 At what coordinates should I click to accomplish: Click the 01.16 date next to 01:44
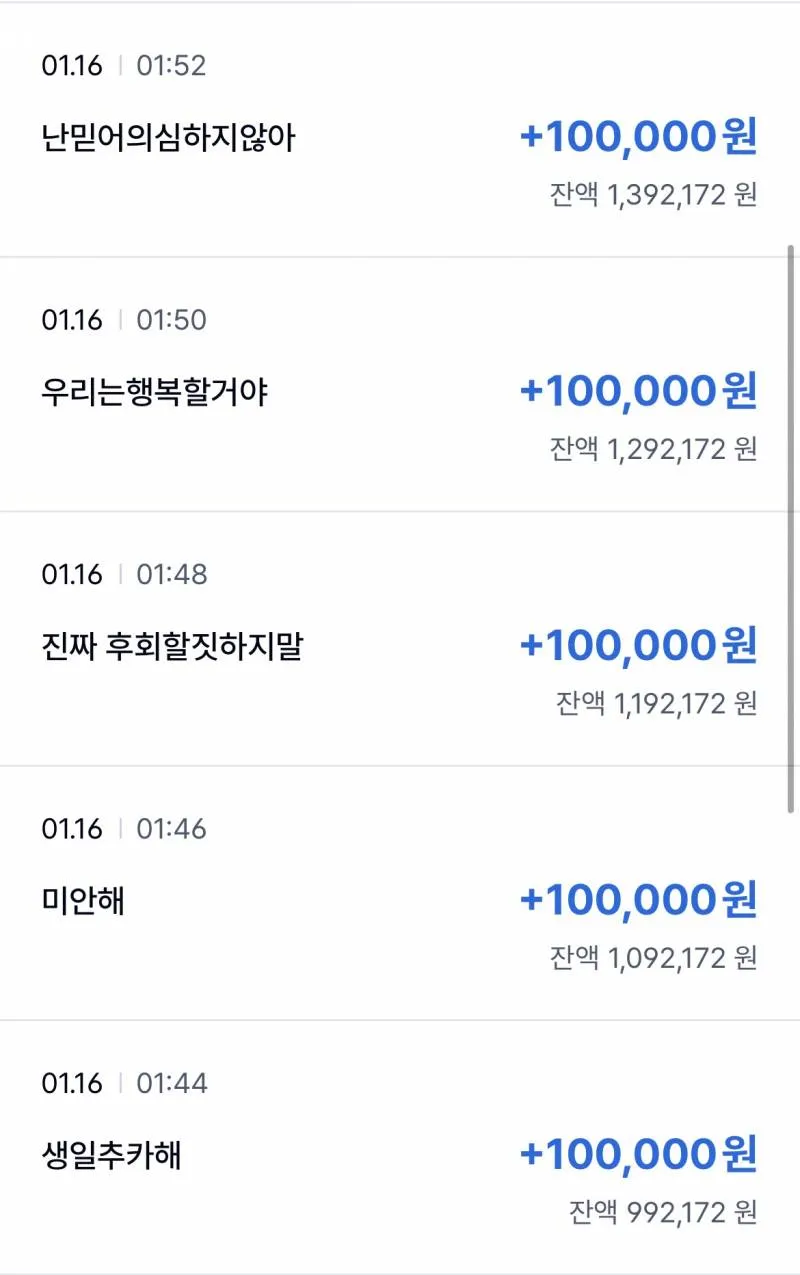coord(70,1082)
